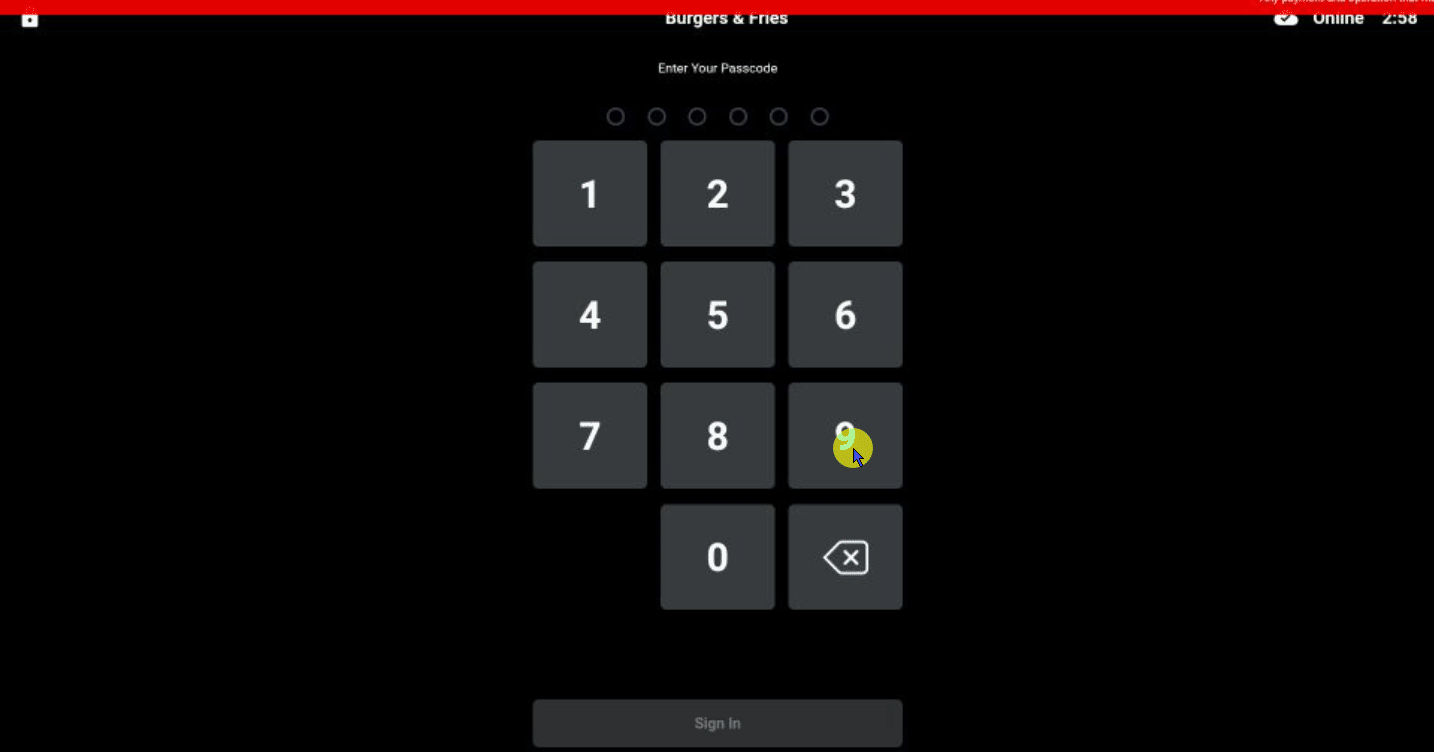The image size is (1434, 752).
Task: Tap the number 8 key
Action: click(717, 435)
